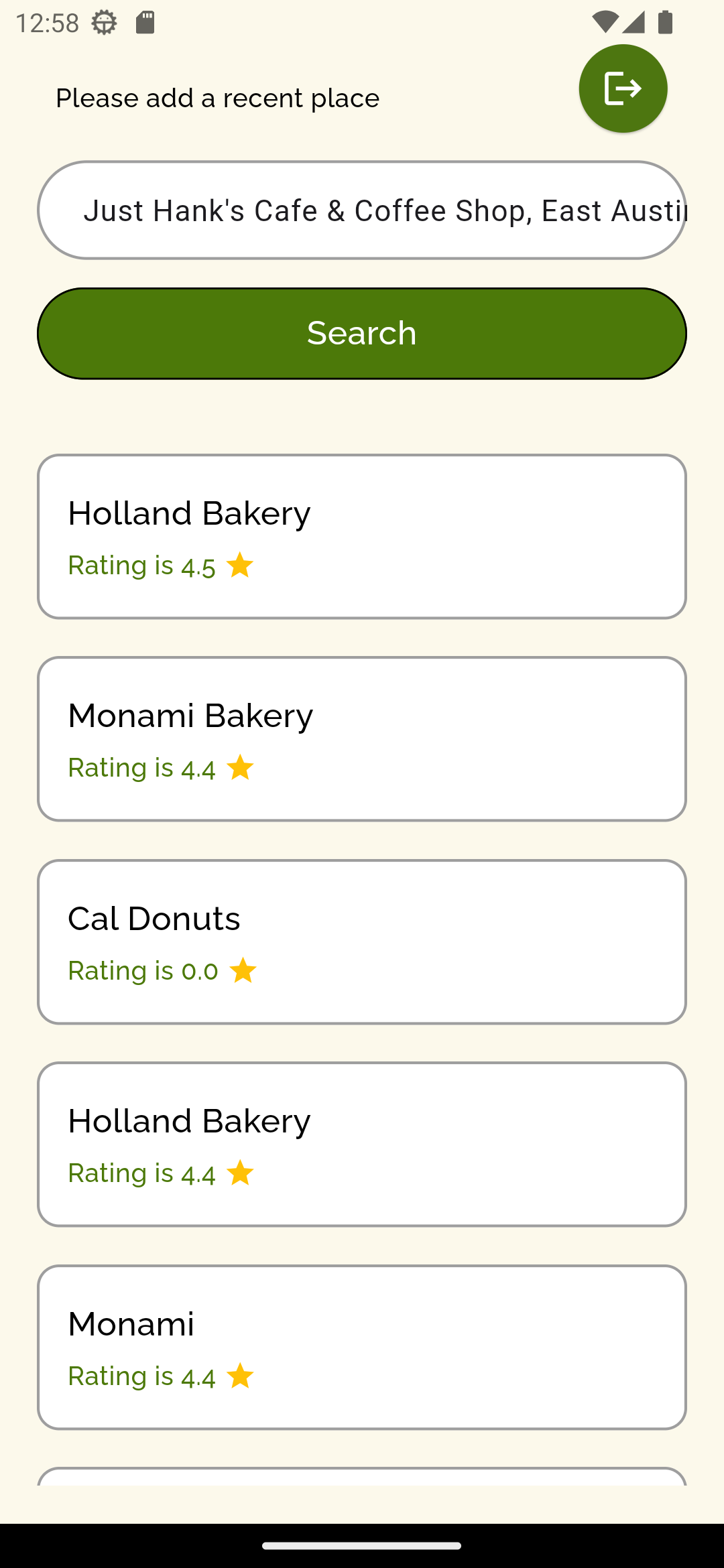Screen dimensions: 724x1568
Task: Open the Monami Bakery card
Action: tap(362, 739)
